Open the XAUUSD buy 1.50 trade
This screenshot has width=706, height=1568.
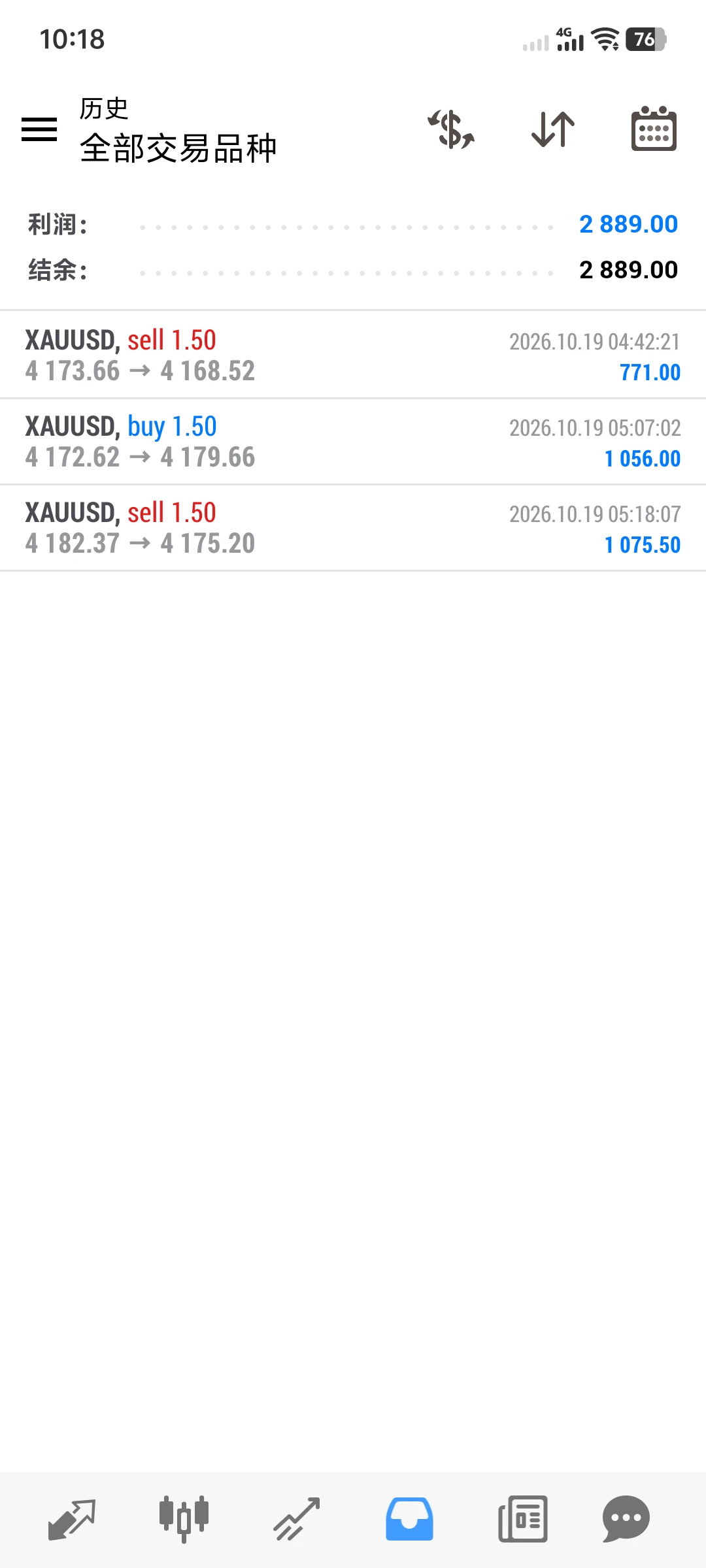coord(353,441)
